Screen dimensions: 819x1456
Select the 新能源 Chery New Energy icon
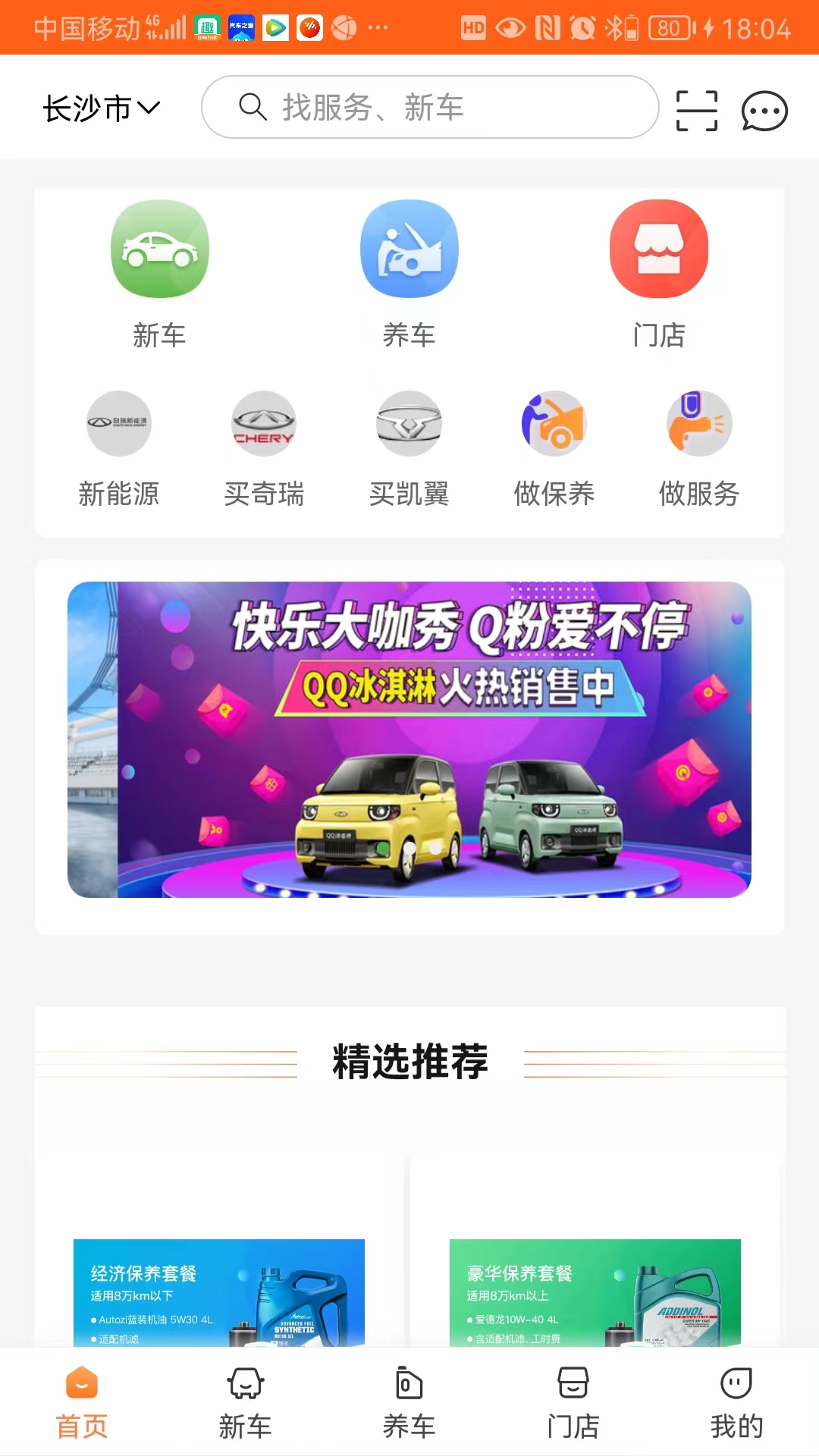pos(119,424)
